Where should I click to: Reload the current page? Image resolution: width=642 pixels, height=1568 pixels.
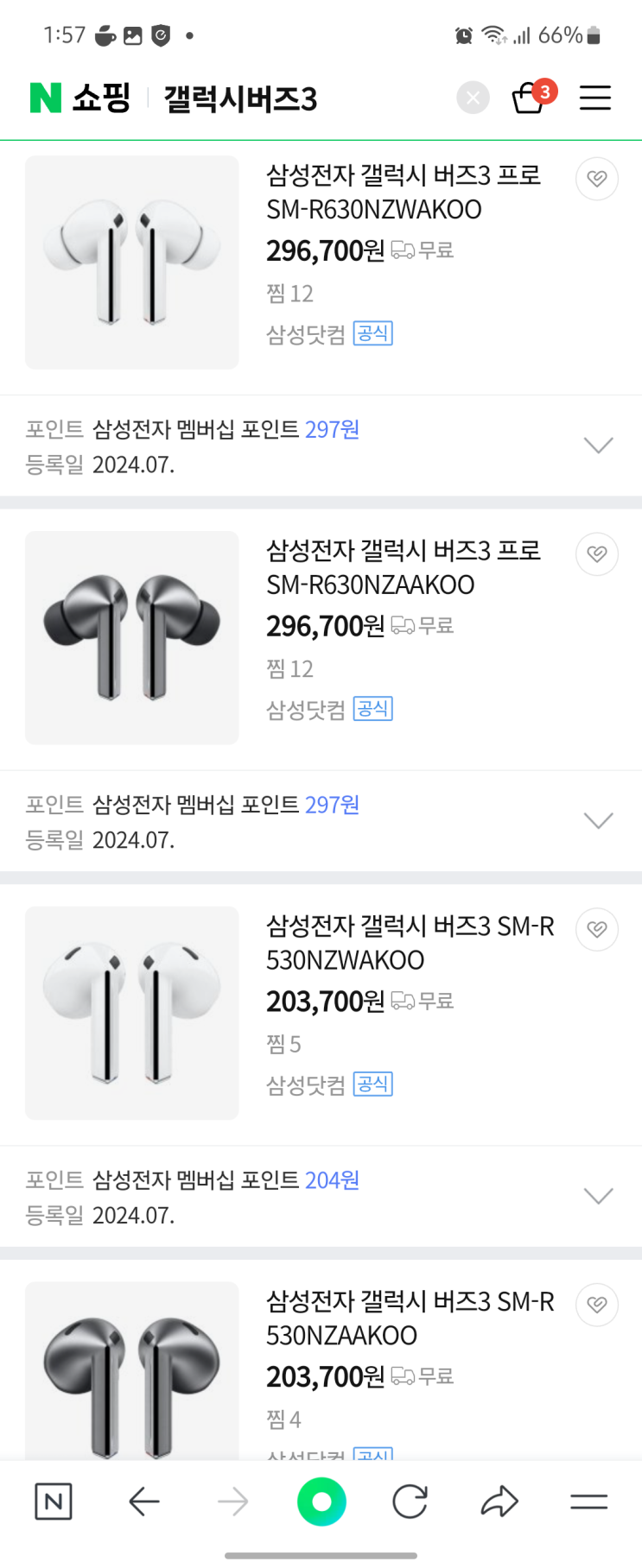410,1502
